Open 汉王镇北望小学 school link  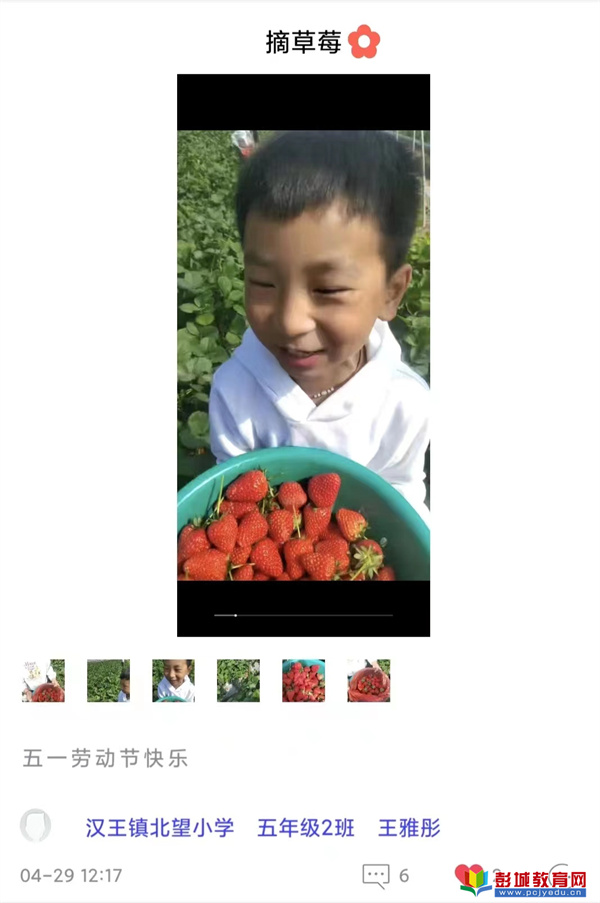160,828
